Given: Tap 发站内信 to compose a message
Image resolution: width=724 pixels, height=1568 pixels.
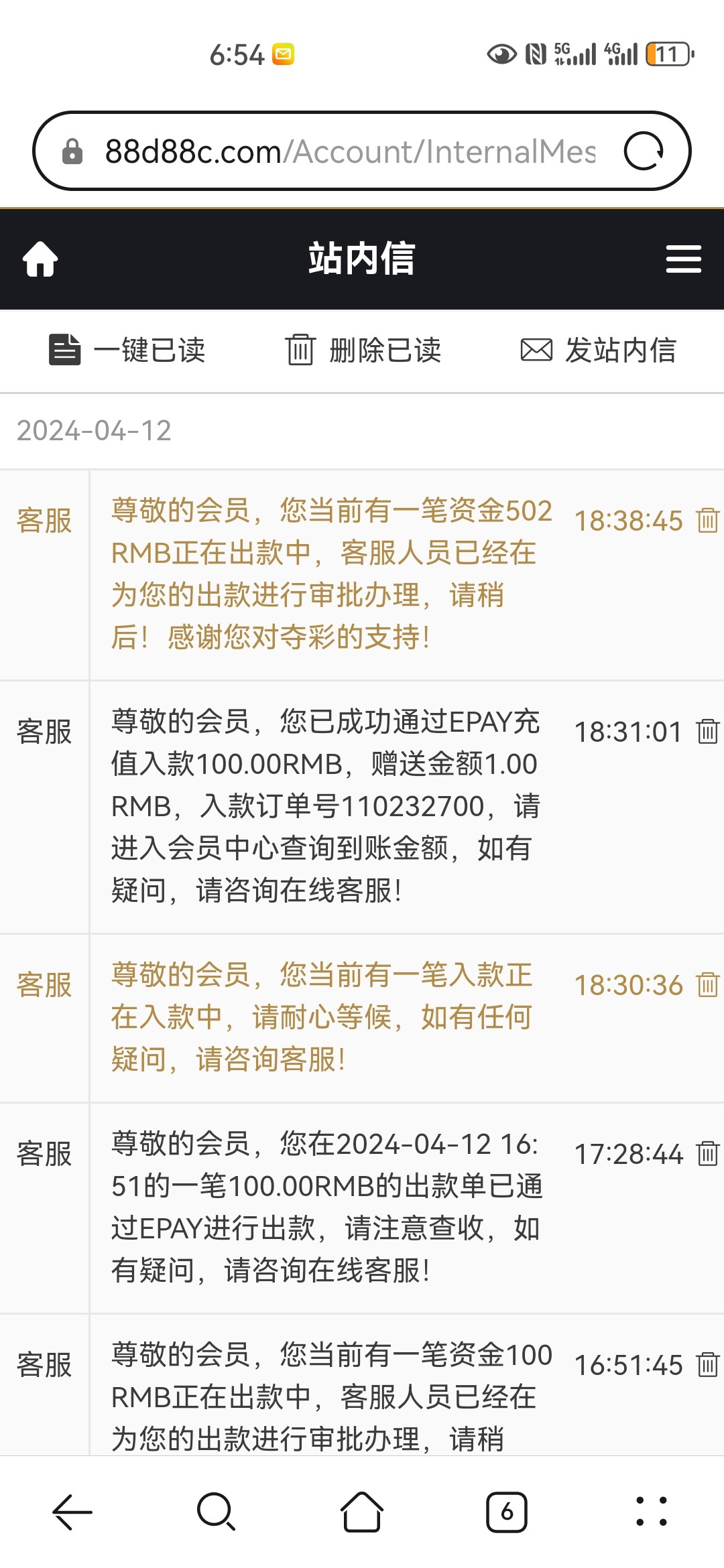Looking at the screenshot, I should [x=599, y=350].
